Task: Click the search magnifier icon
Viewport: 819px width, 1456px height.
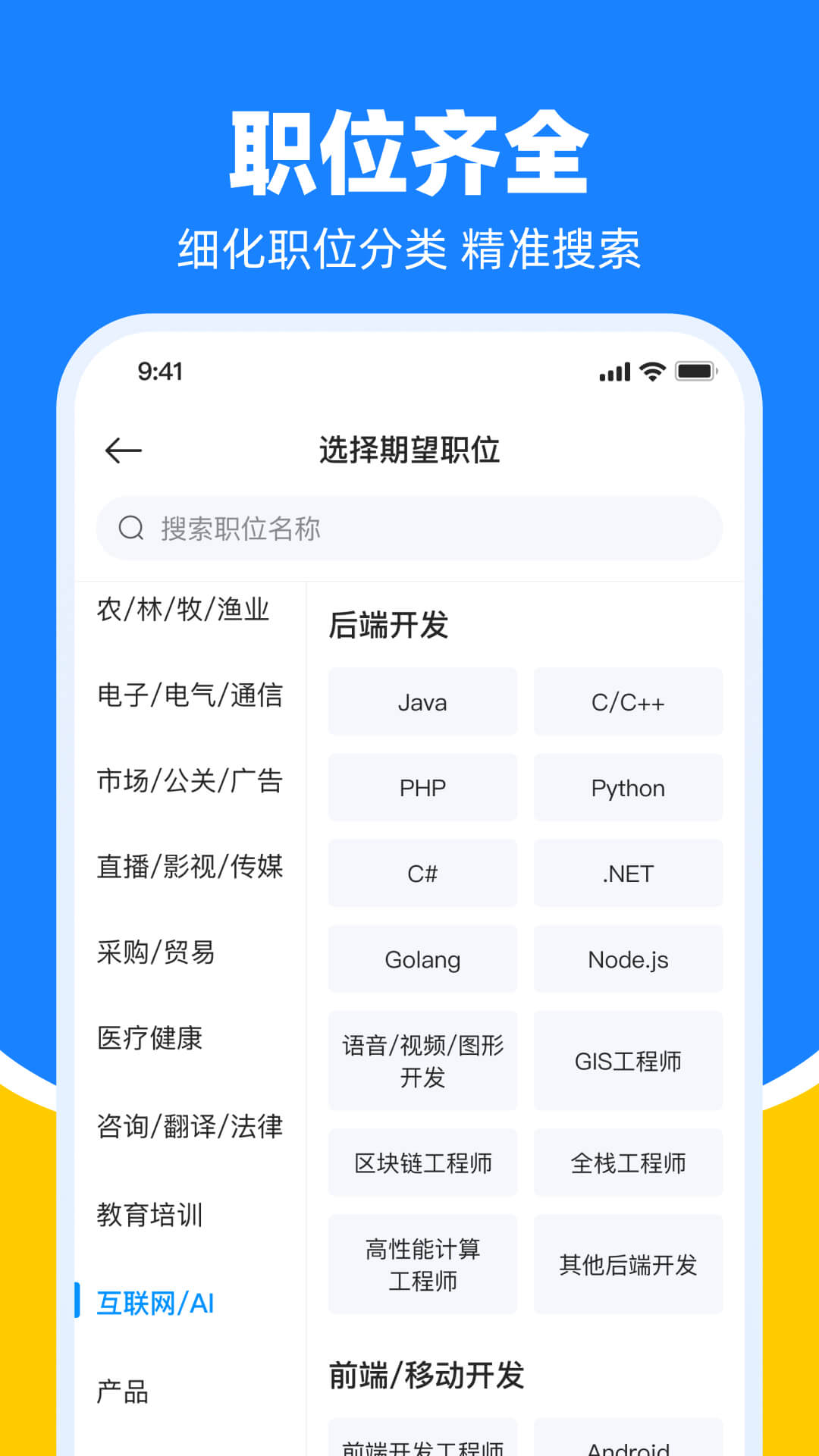Action: point(130,528)
